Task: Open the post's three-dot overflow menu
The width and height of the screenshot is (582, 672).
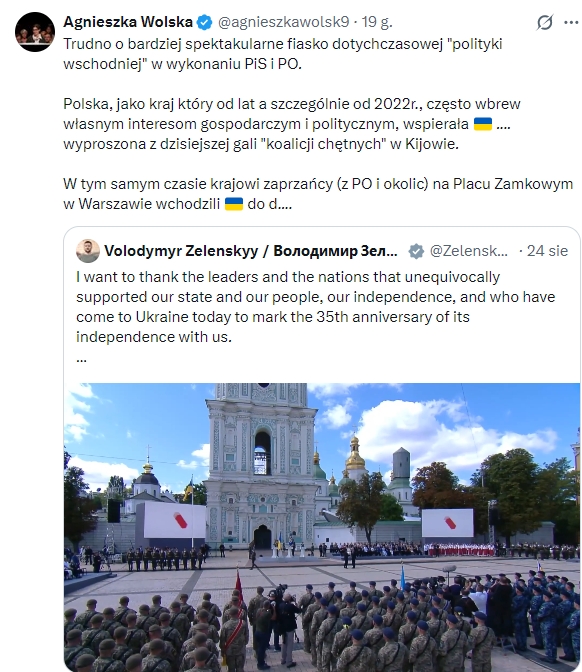Action: click(x=571, y=22)
